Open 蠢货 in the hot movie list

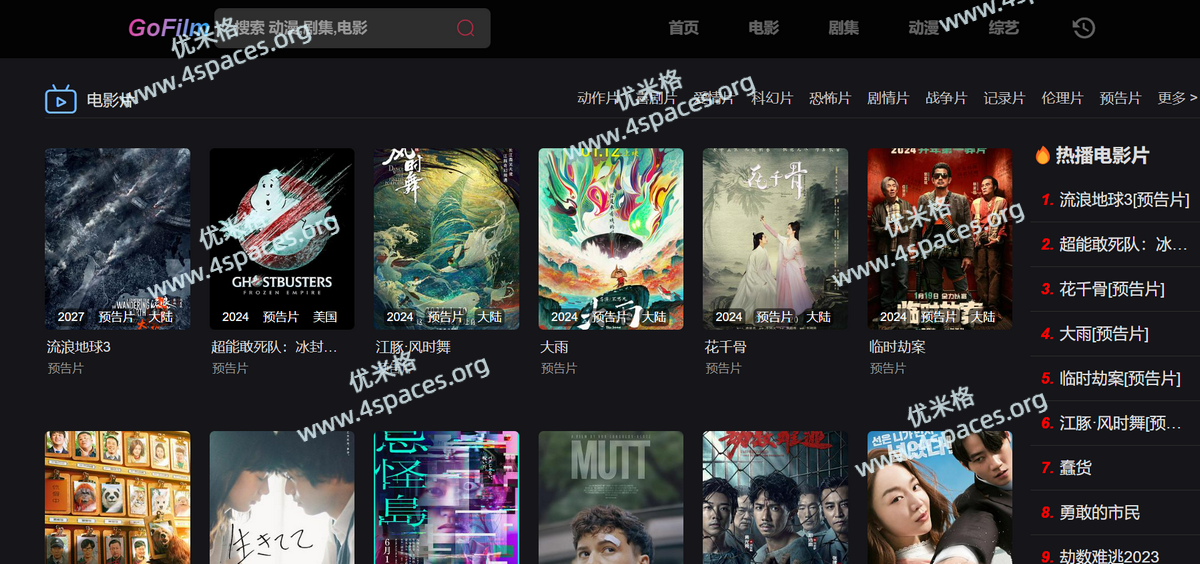coord(1075,467)
